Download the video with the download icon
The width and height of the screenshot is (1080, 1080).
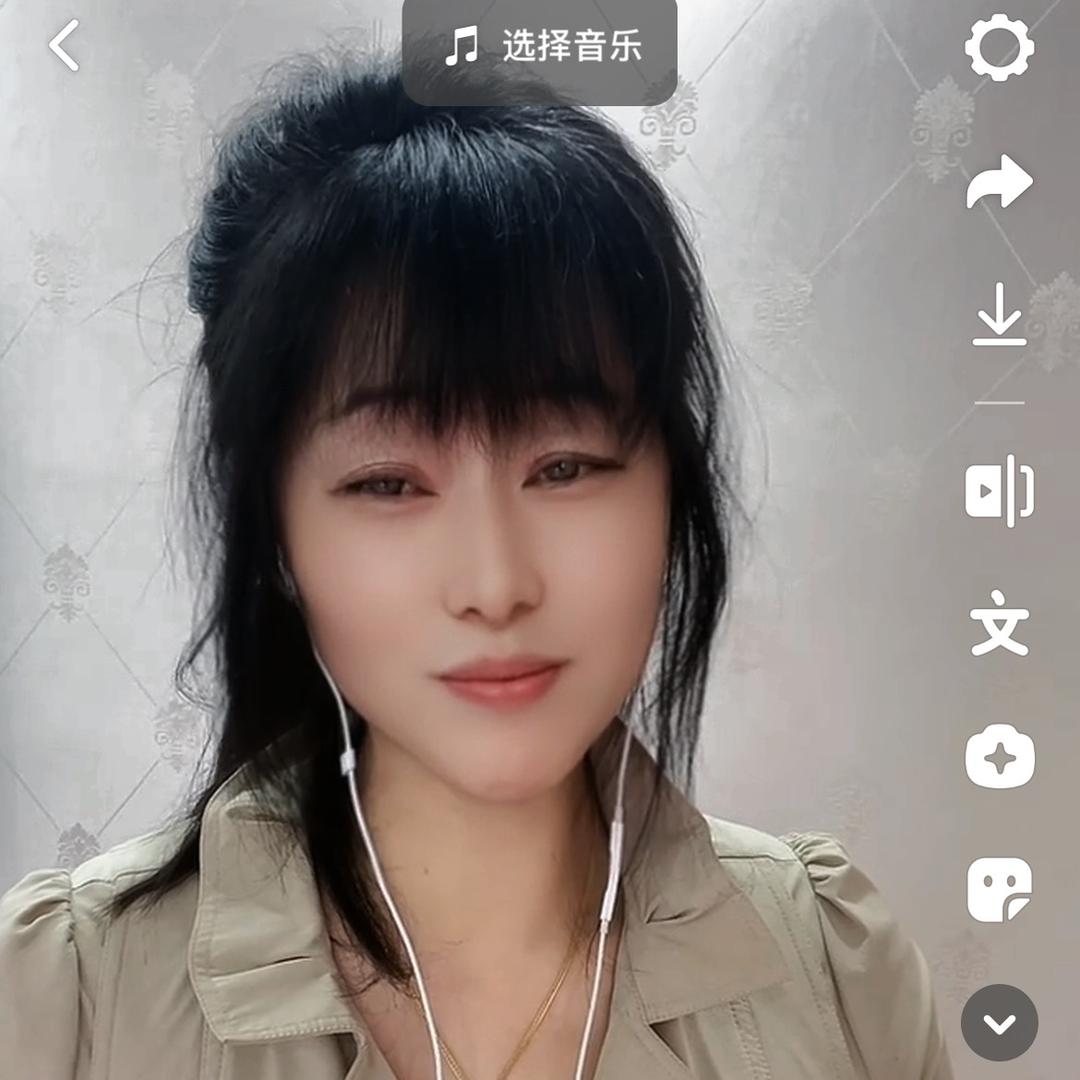[x=999, y=315]
